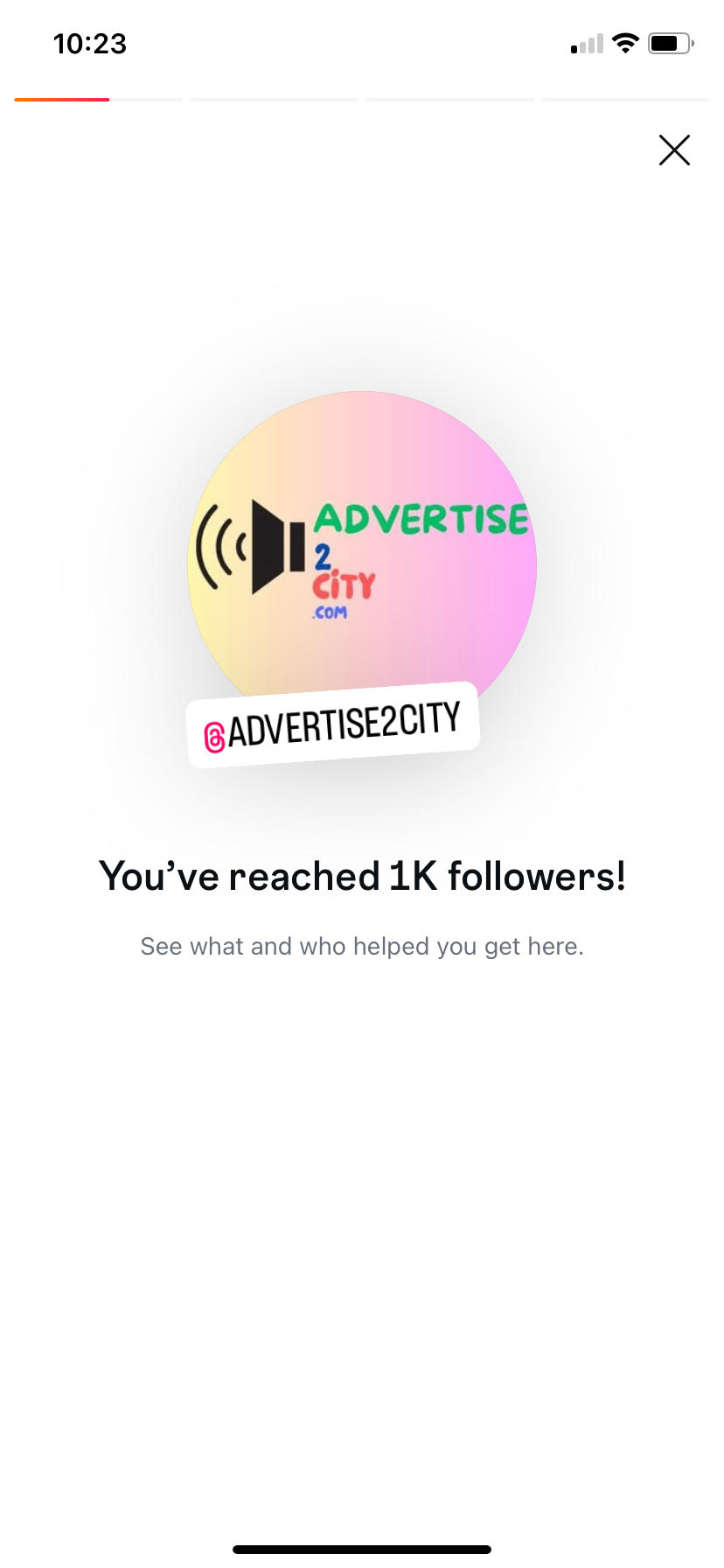
Task: Tap the @ADVERTISE2CITY username tag
Action: [333, 725]
